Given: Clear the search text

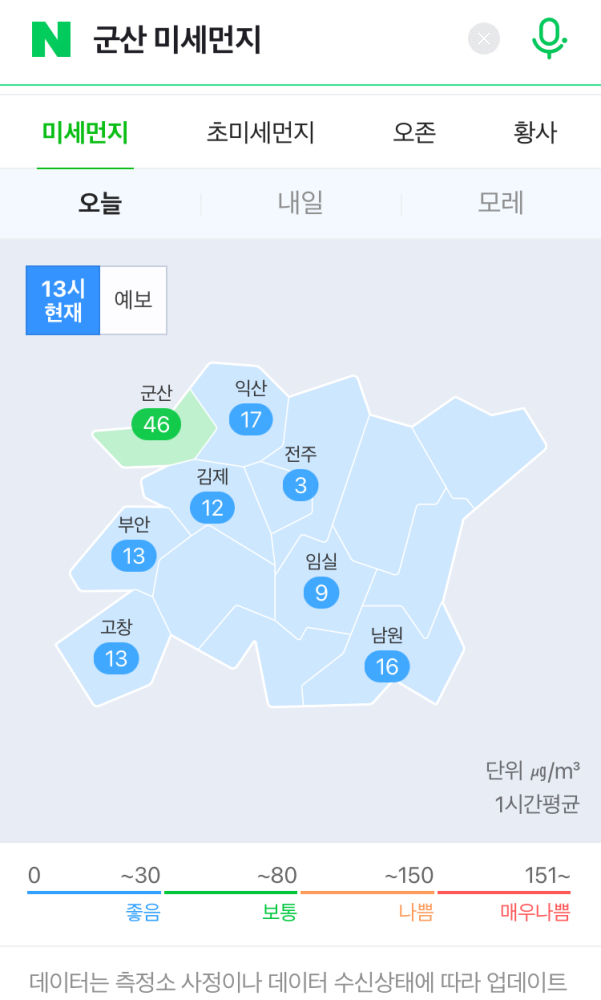Looking at the screenshot, I should pos(484,39).
